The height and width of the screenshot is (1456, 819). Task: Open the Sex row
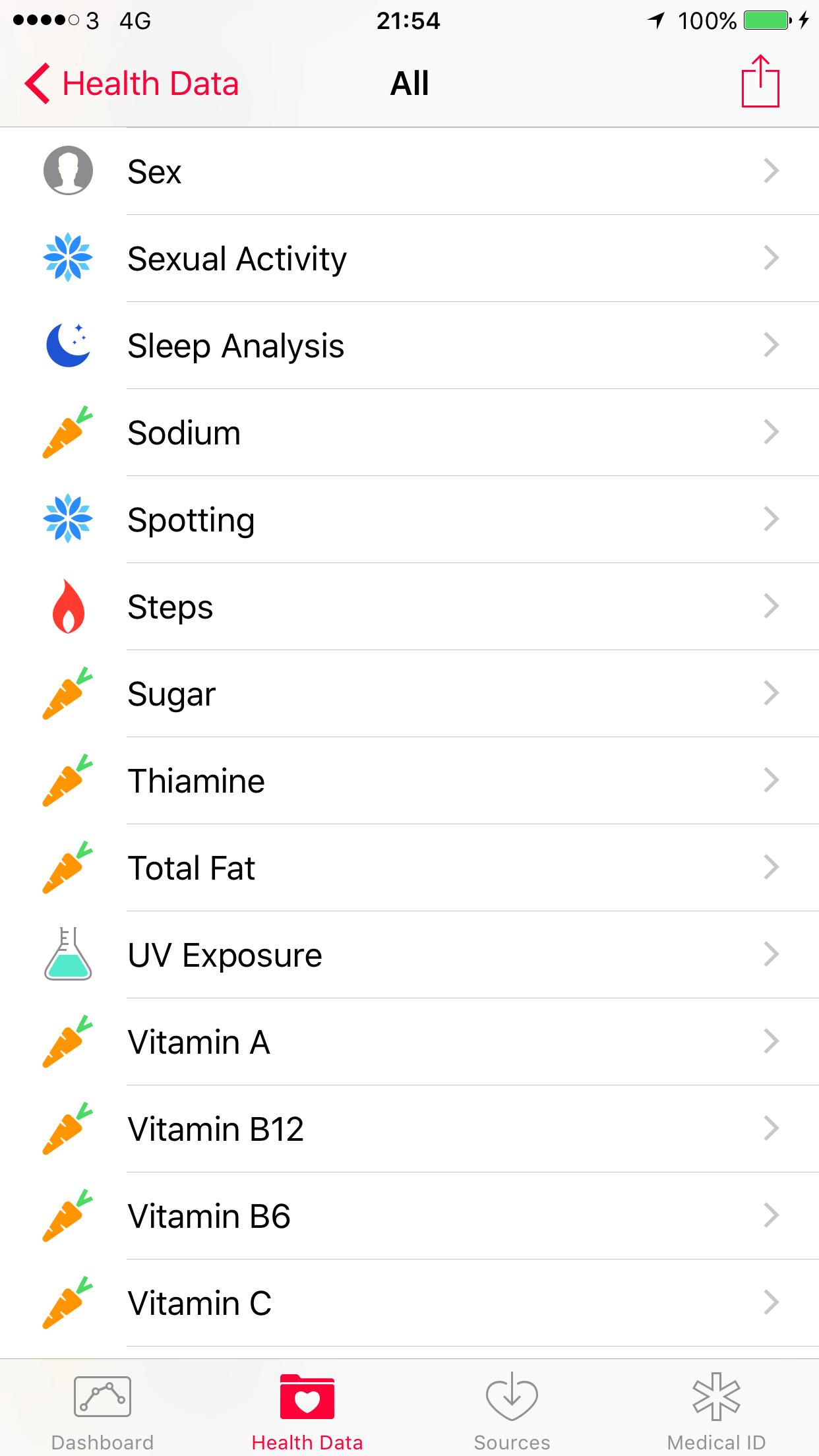[x=409, y=171]
